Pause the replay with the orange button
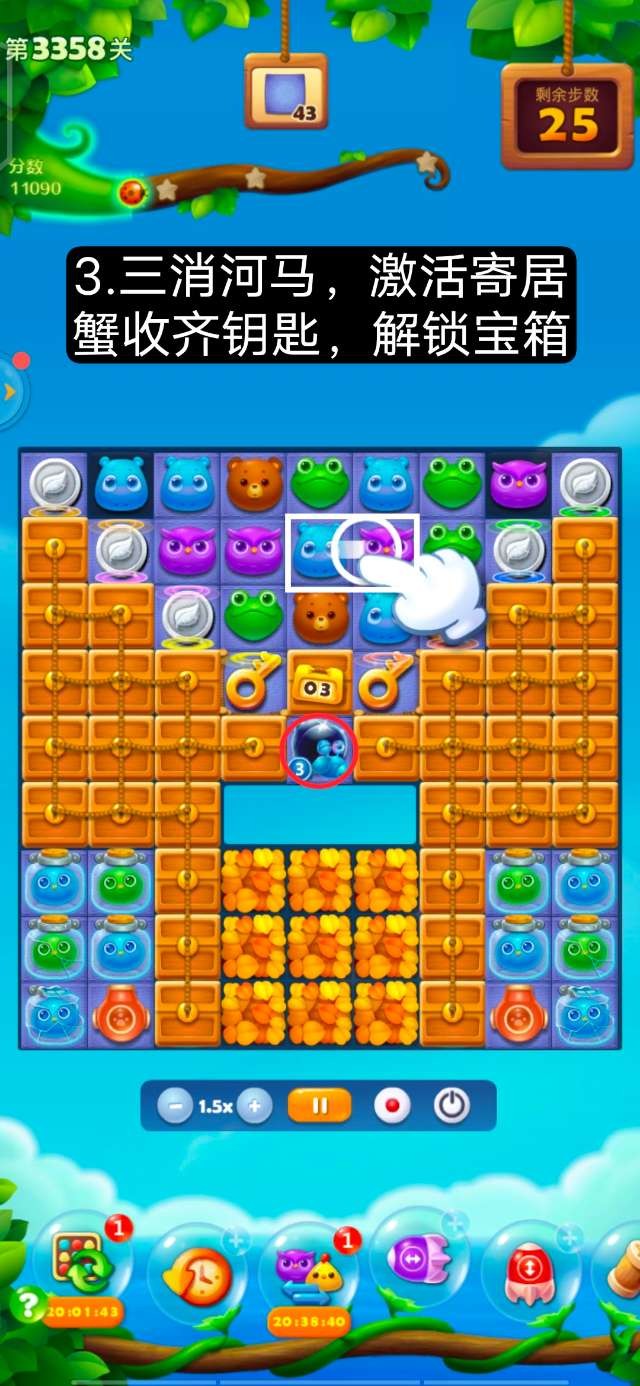Image resolution: width=640 pixels, height=1386 pixels. (320, 1107)
